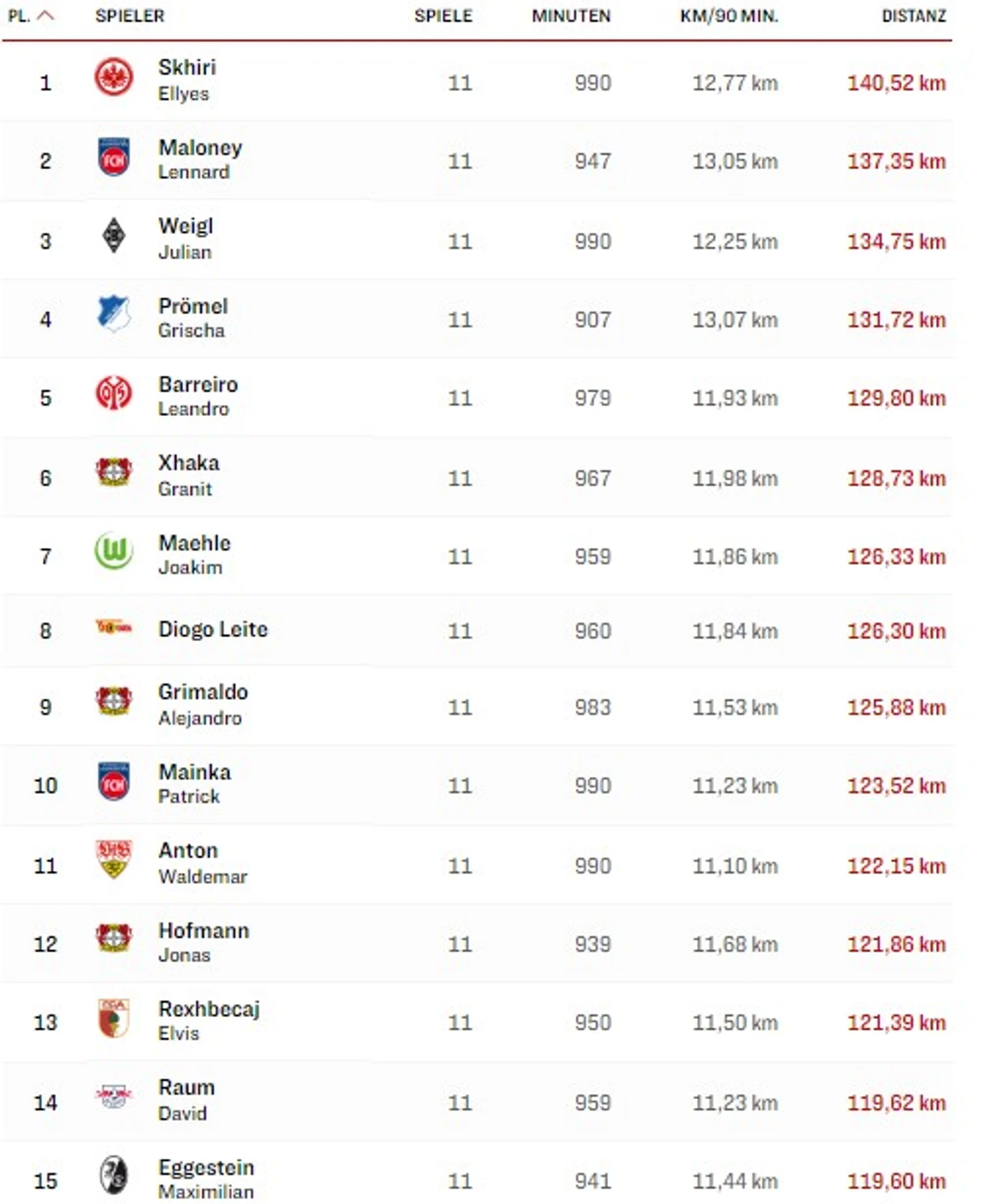Image resolution: width=993 pixels, height=1204 pixels.
Task: Open Patrick Mainka's player row
Action: point(195,783)
